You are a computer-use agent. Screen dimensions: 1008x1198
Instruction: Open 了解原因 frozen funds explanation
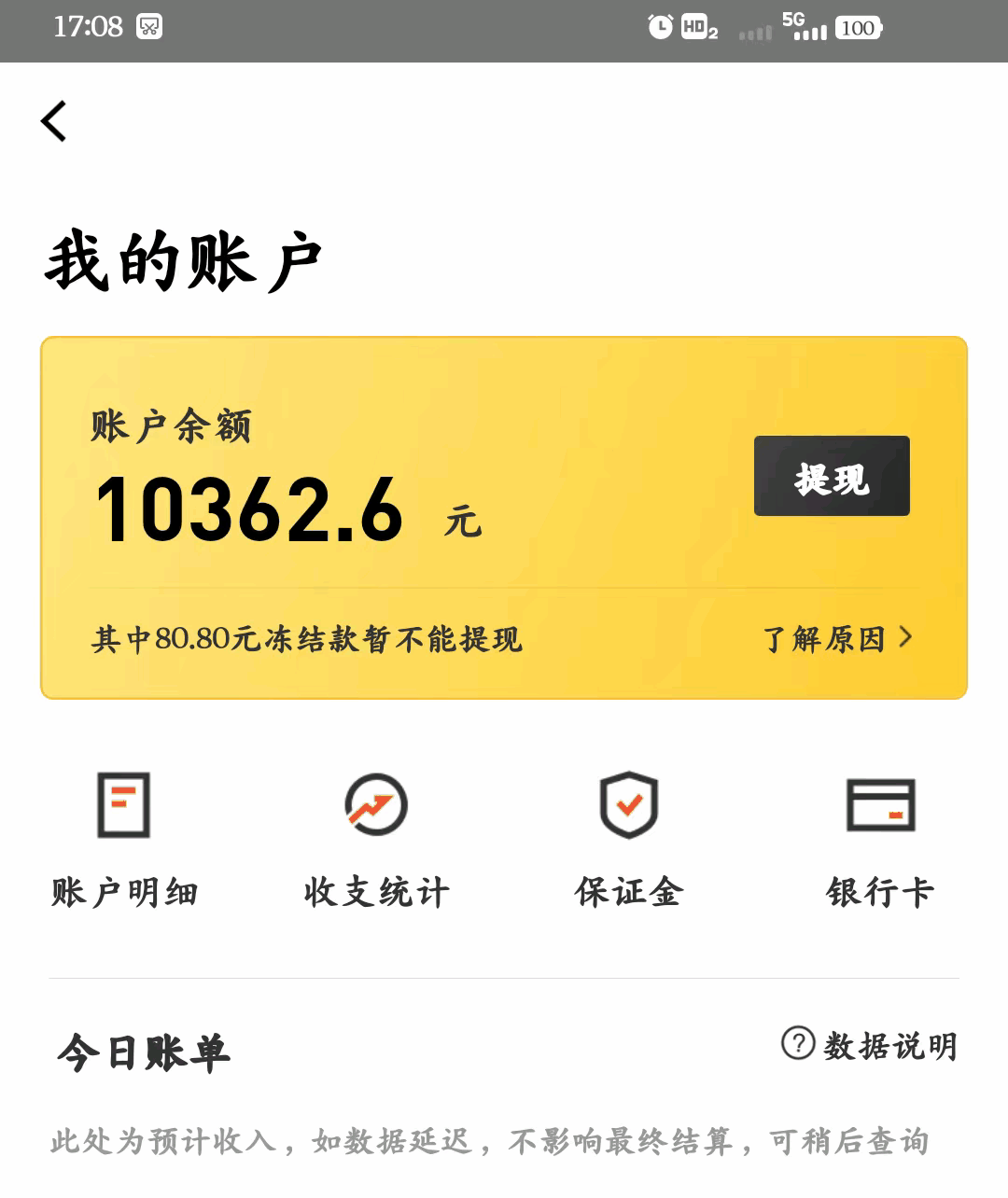point(836,639)
